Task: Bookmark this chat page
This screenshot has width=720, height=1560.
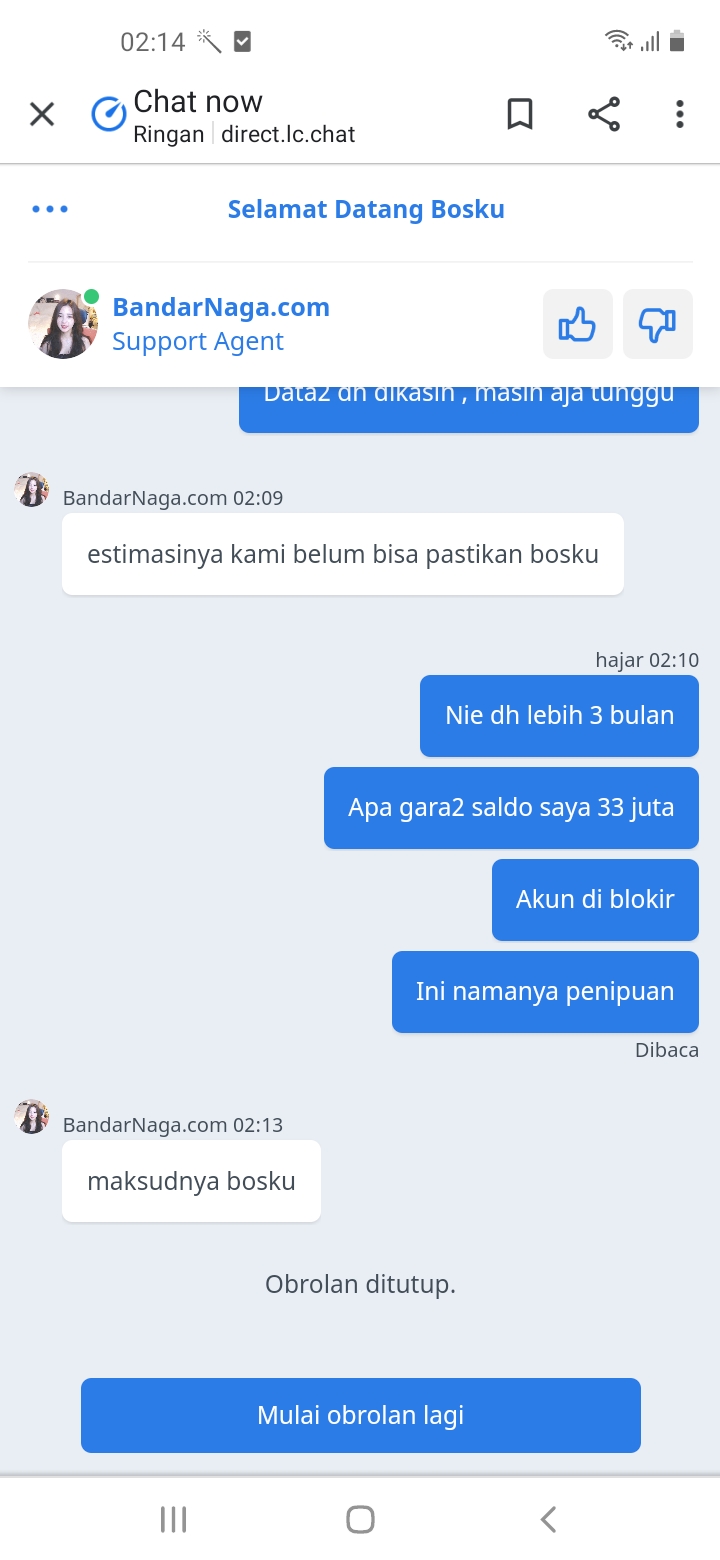Action: point(520,114)
